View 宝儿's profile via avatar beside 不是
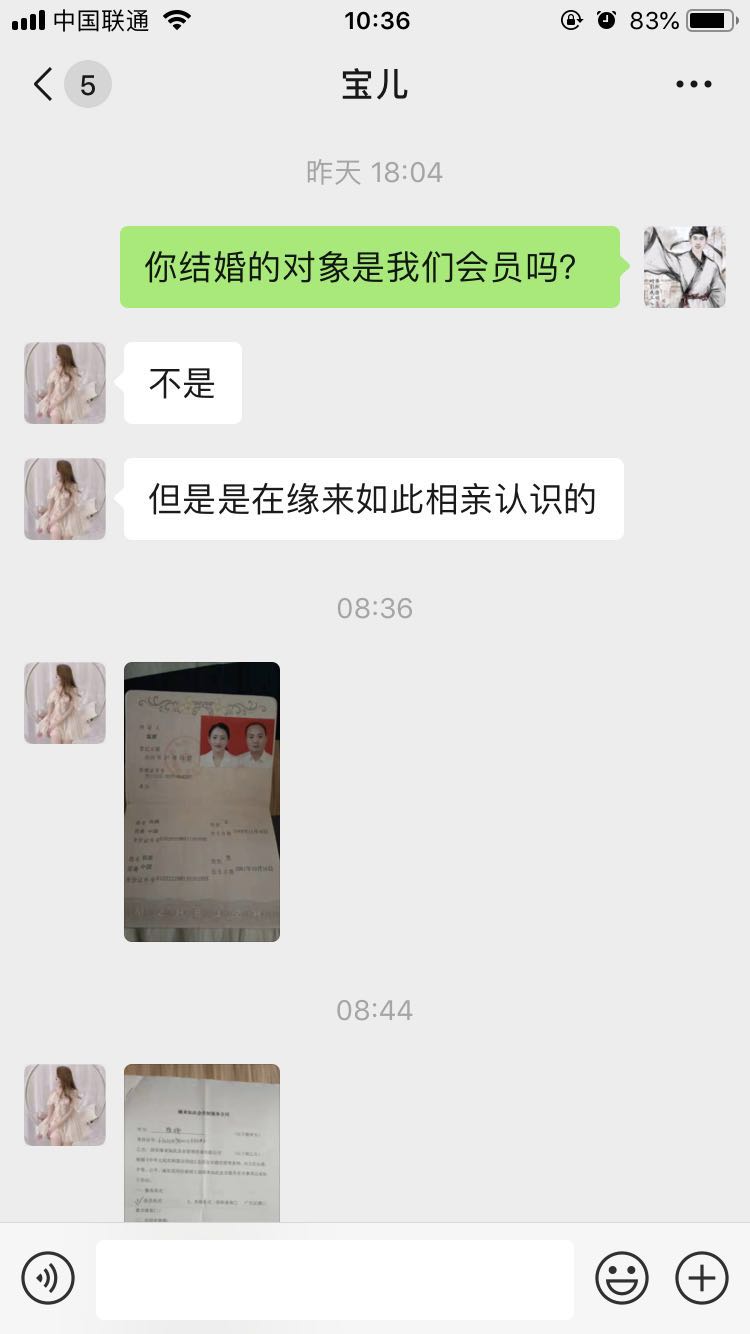Image resolution: width=750 pixels, height=1334 pixels. 65,383
